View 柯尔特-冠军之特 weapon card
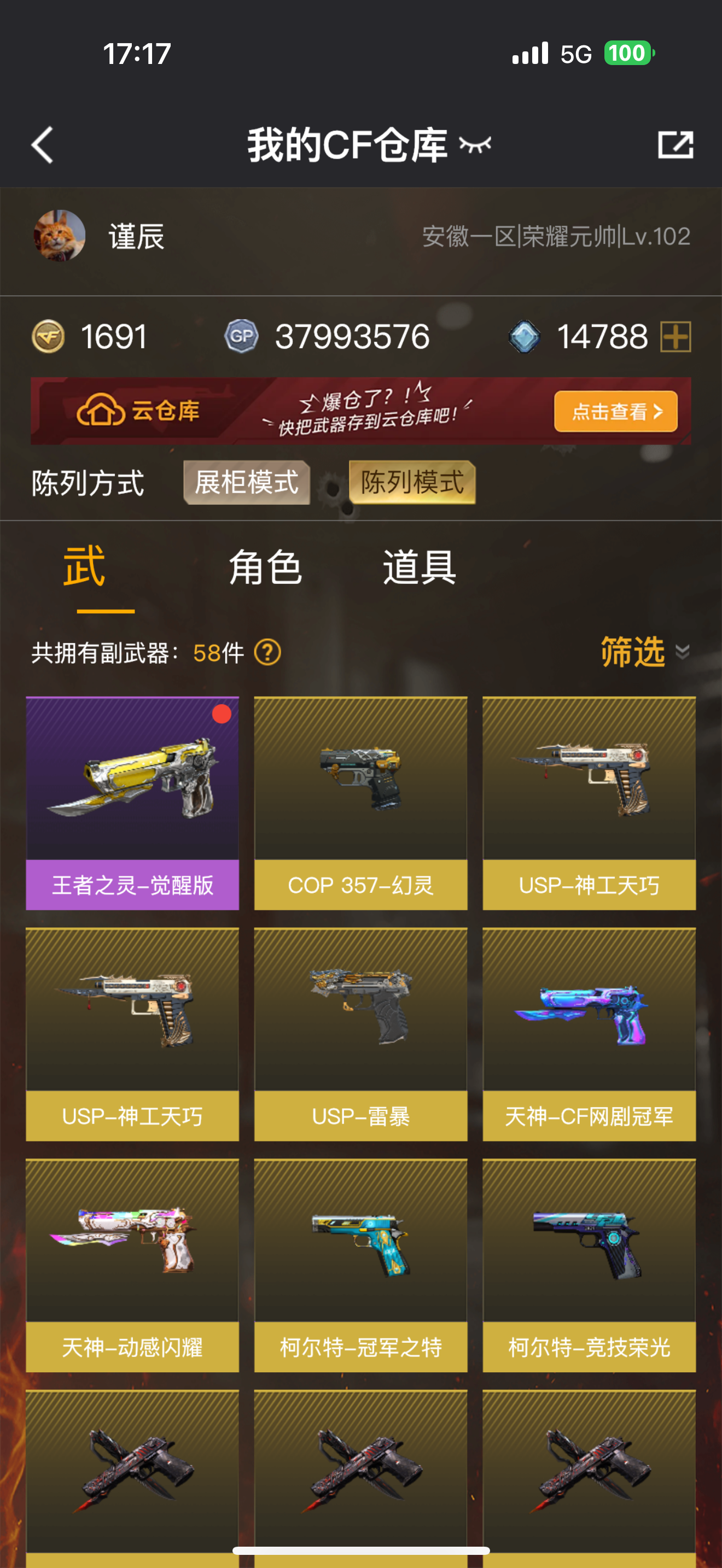Screen dimensions: 722x1568 tap(360, 1265)
